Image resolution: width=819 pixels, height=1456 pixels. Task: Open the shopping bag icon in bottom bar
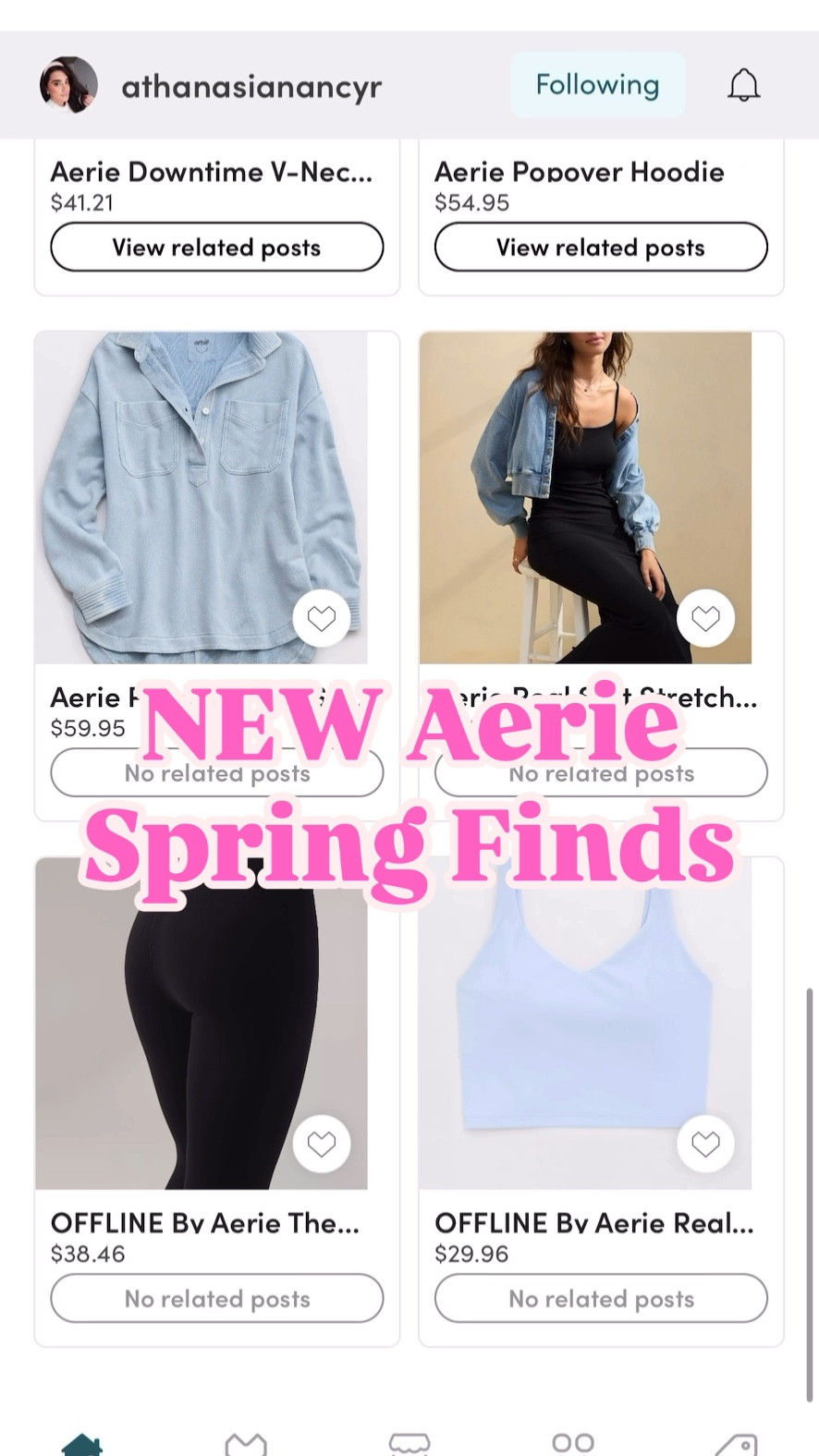(409, 1441)
